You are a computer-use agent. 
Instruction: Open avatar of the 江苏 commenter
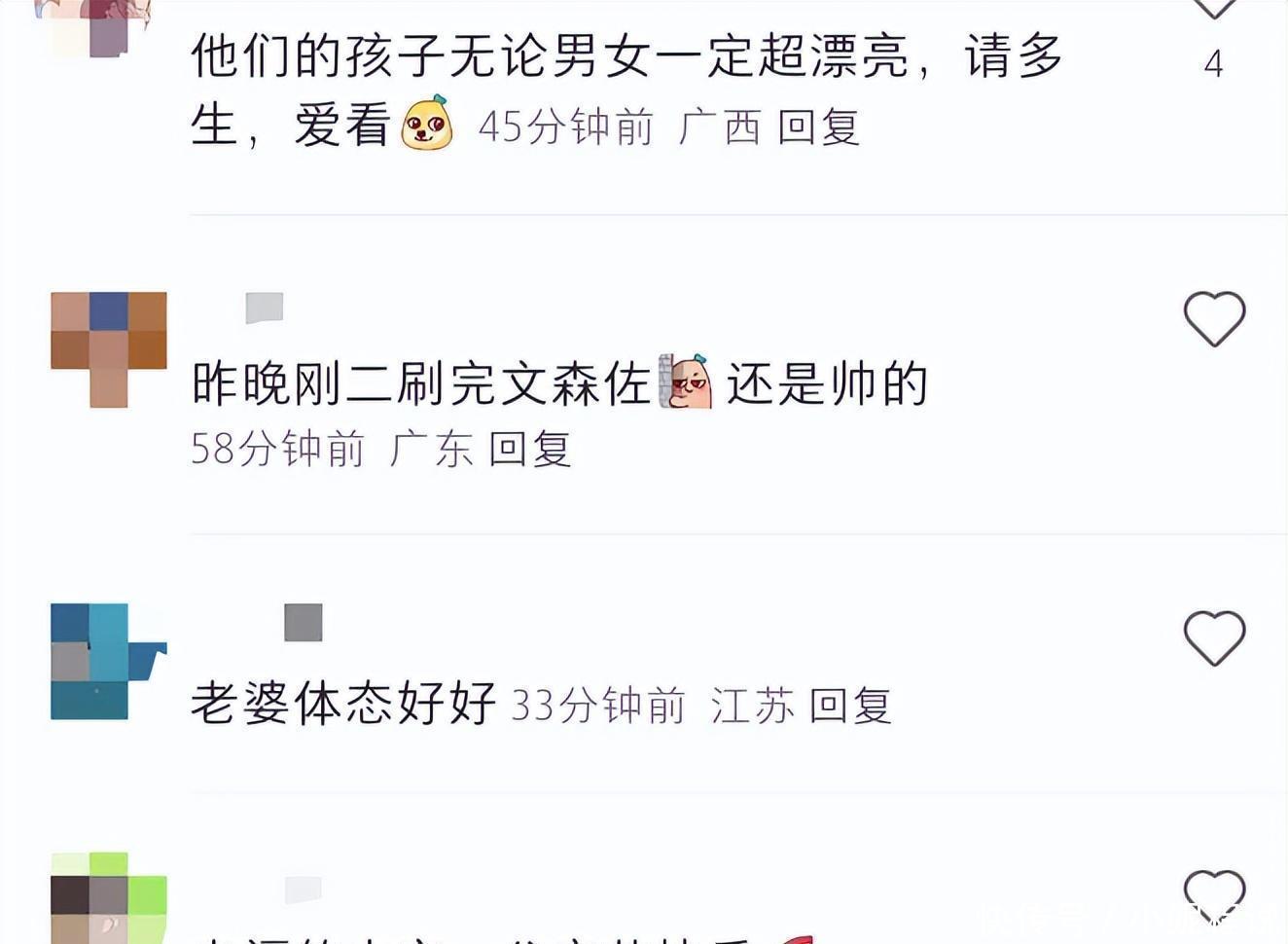tap(107, 662)
